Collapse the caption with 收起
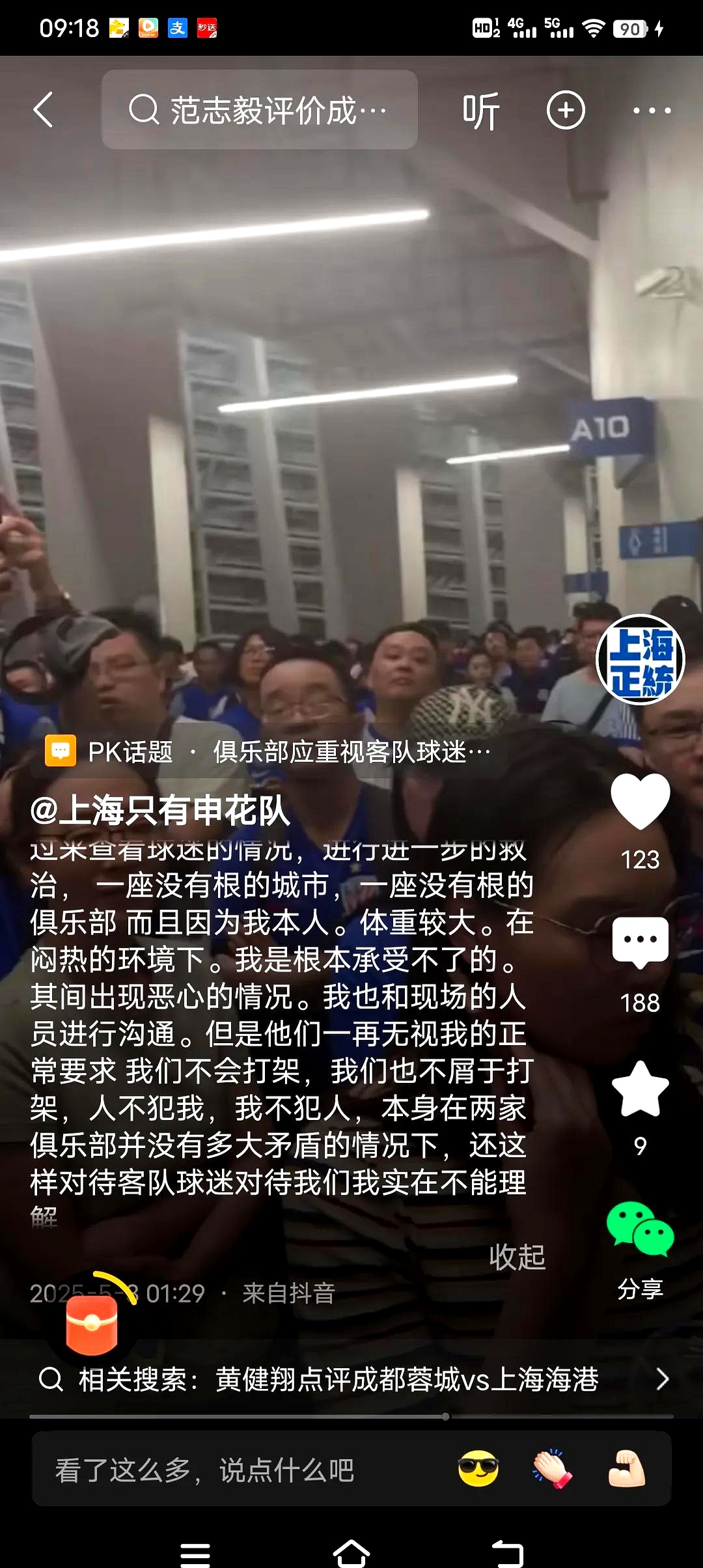The image size is (703, 1568). coord(517,1257)
